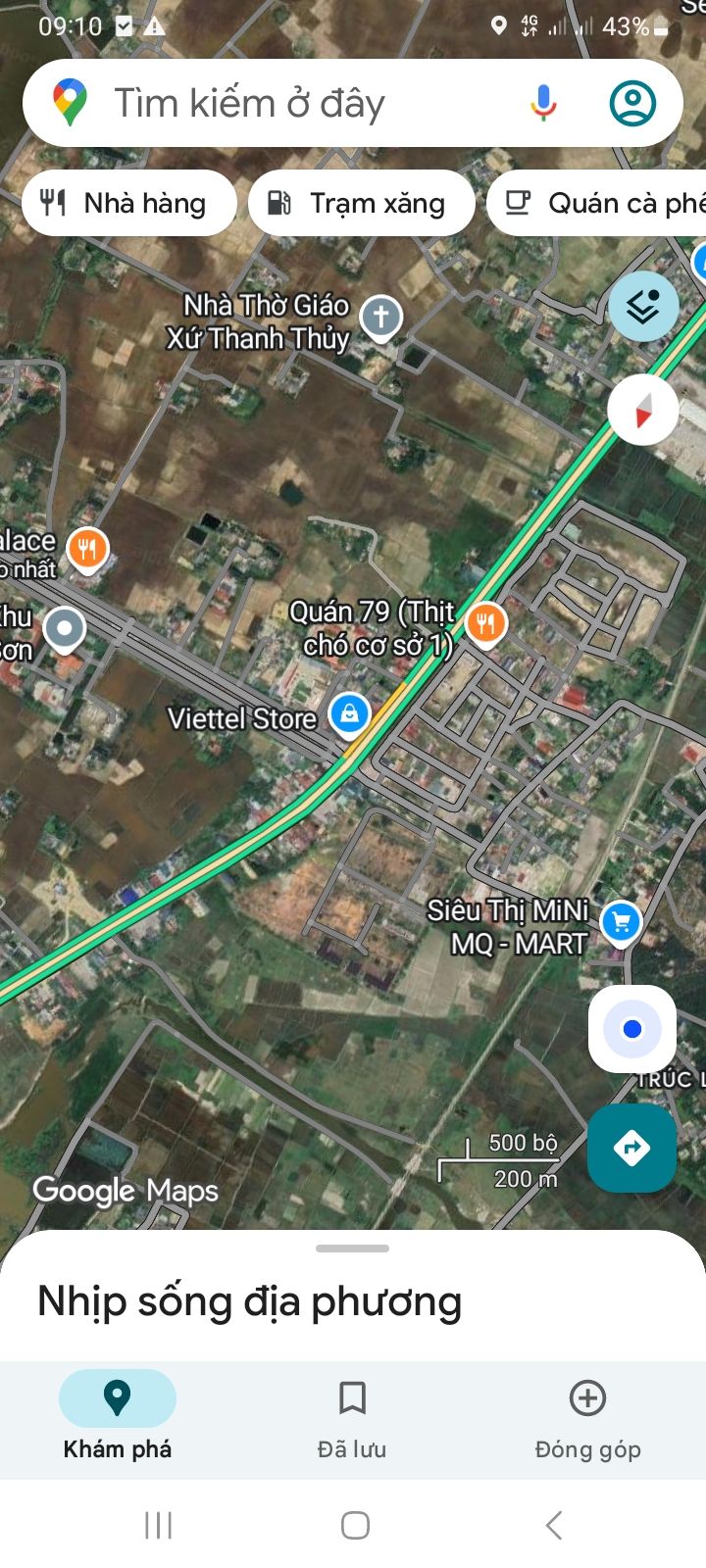The height and width of the screenshot is (1568, 706).
Task: Go to the 'Đóng góp' tab
Action: tap(587, 1416)
